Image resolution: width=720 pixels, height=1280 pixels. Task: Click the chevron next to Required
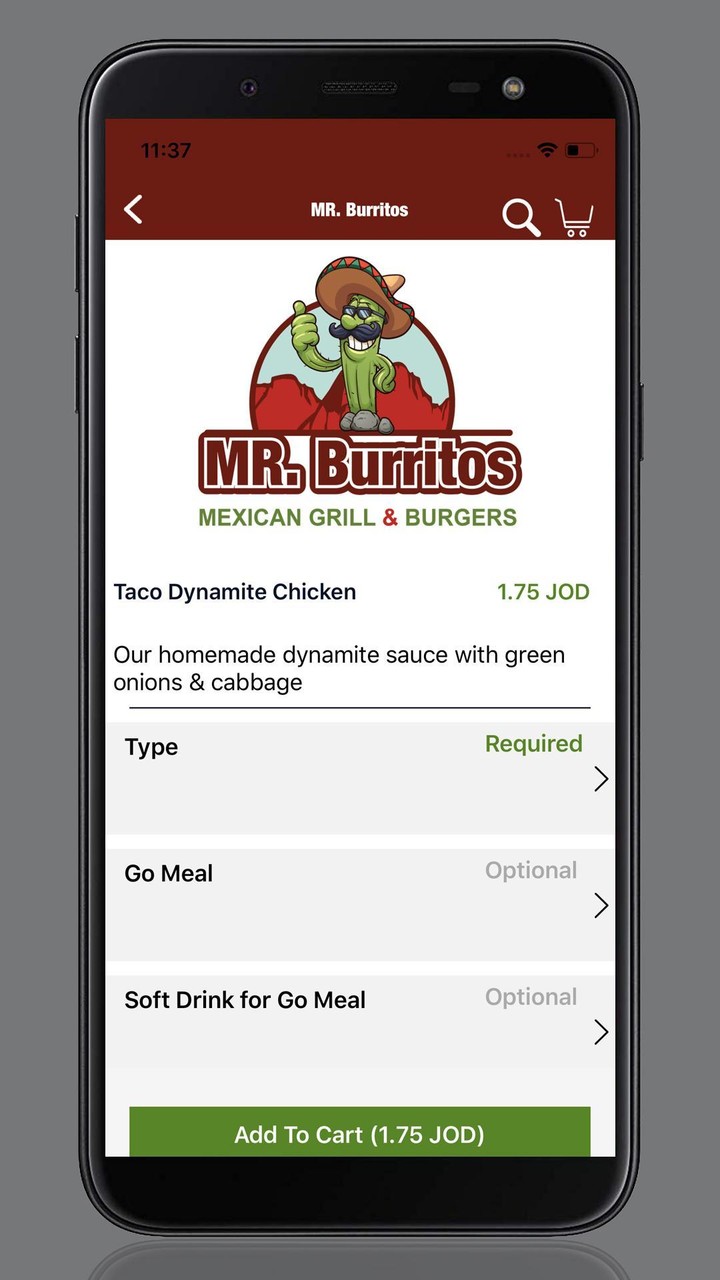600,778
